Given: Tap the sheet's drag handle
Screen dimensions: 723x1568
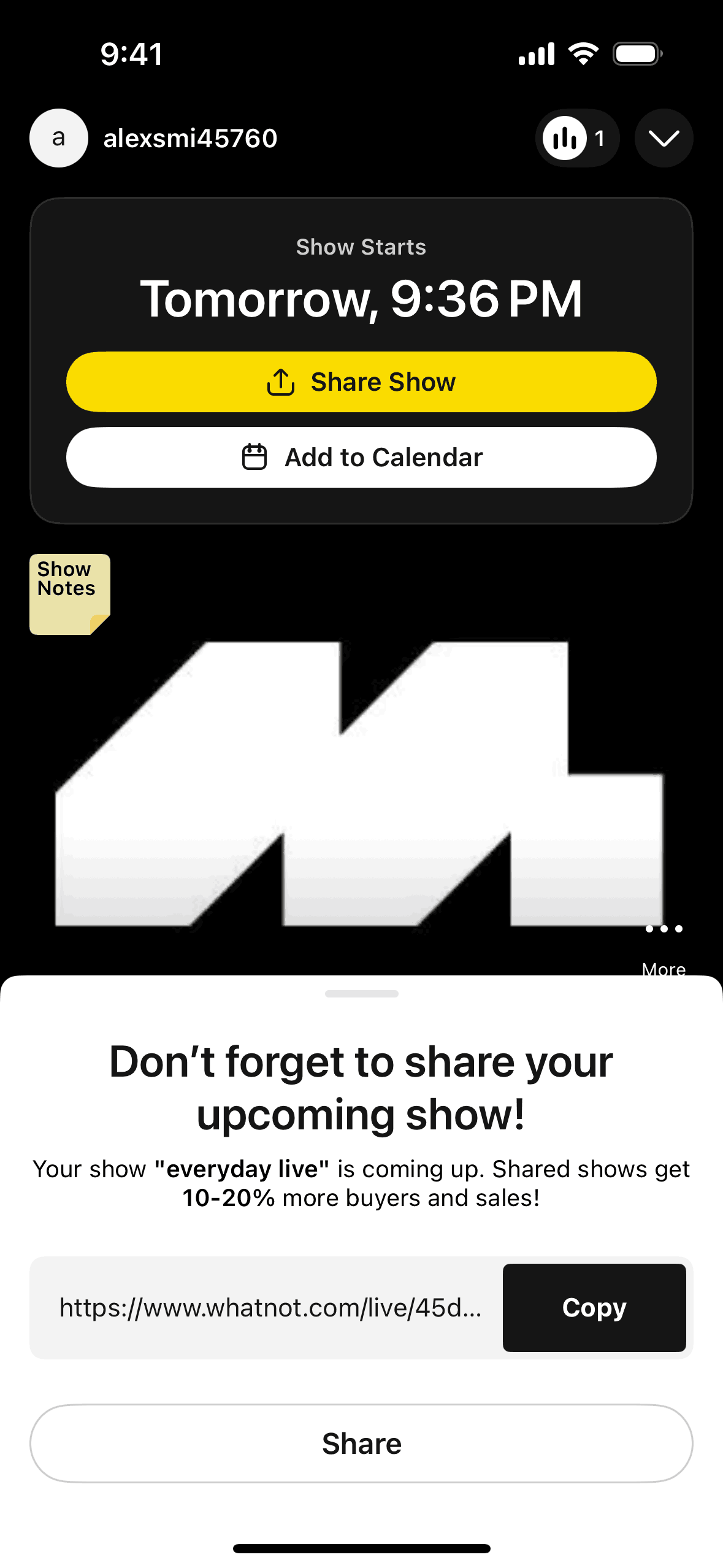Looking at the screenshot, I should [361, 994].
